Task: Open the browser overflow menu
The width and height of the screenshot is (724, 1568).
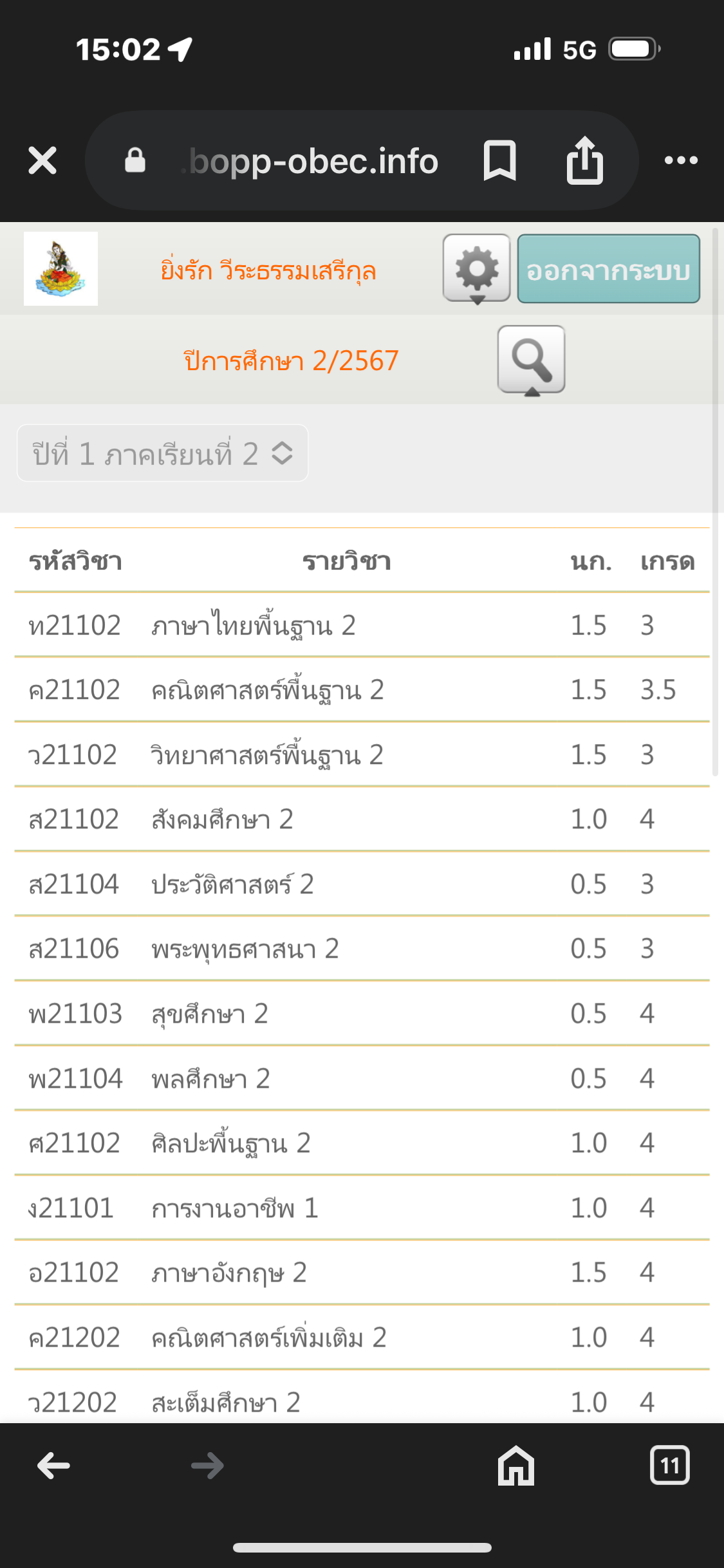Action: click(x=681, y=160)
